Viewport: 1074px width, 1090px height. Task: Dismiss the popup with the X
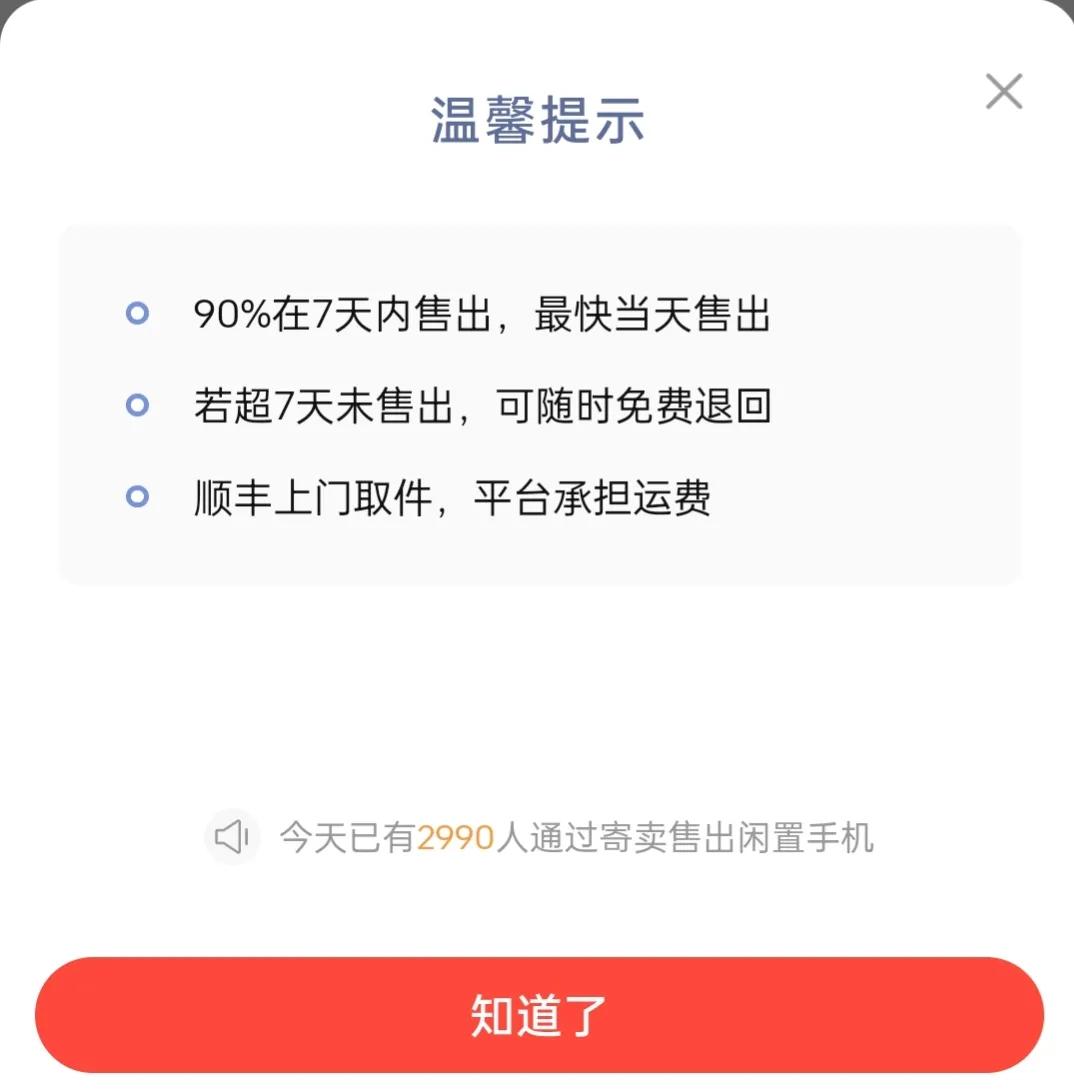pyautogui.click(x=1003, y=91)
